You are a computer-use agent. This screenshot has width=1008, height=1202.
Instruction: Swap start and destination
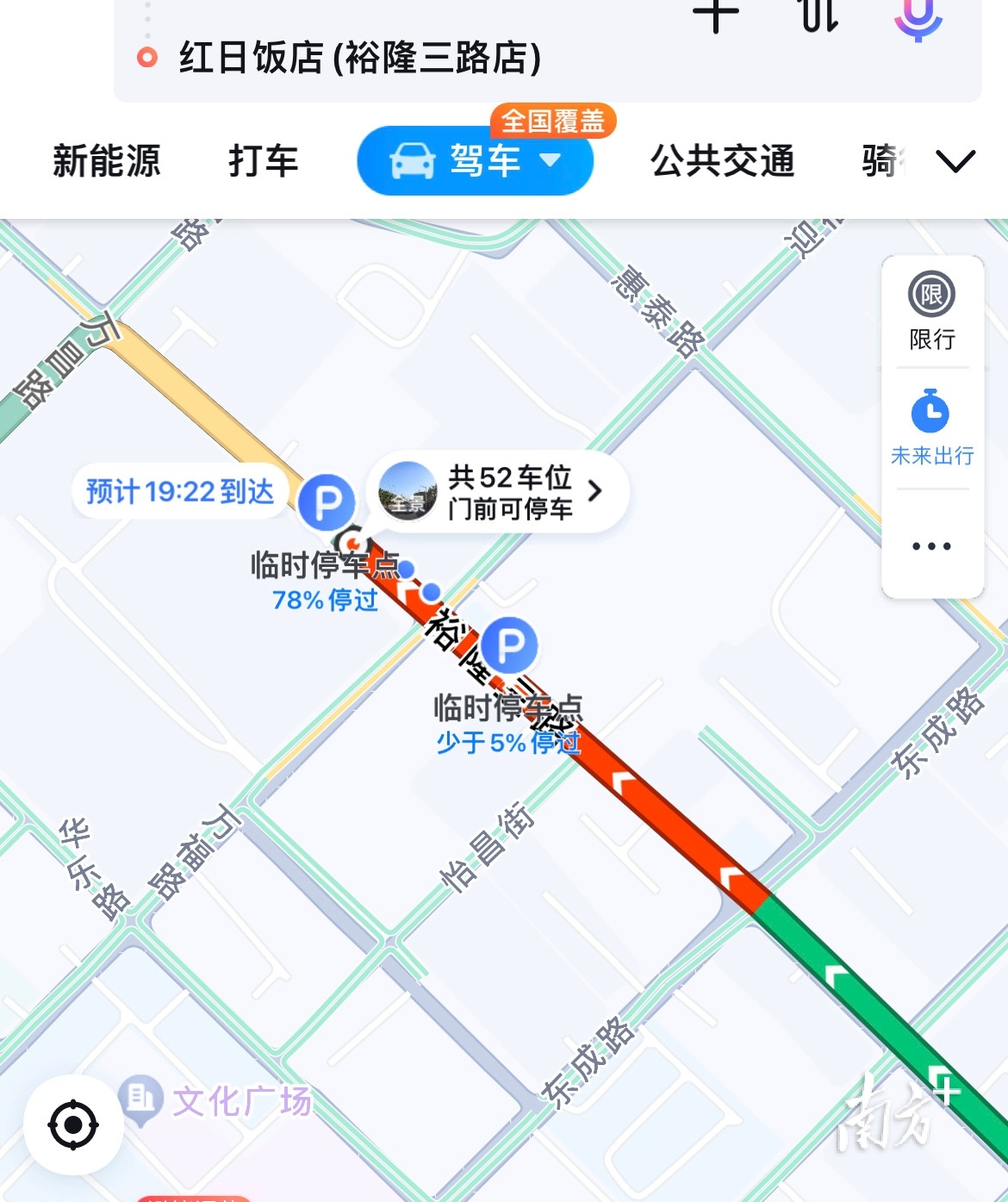[x=818, y=16]
